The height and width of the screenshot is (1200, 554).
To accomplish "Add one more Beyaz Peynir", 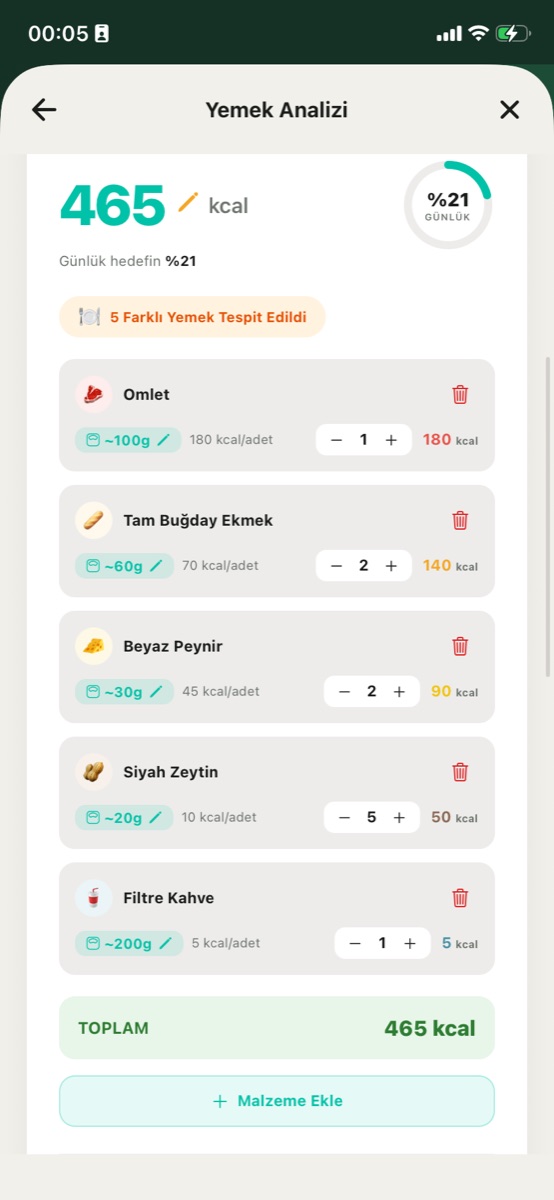I will click(399, 692).
